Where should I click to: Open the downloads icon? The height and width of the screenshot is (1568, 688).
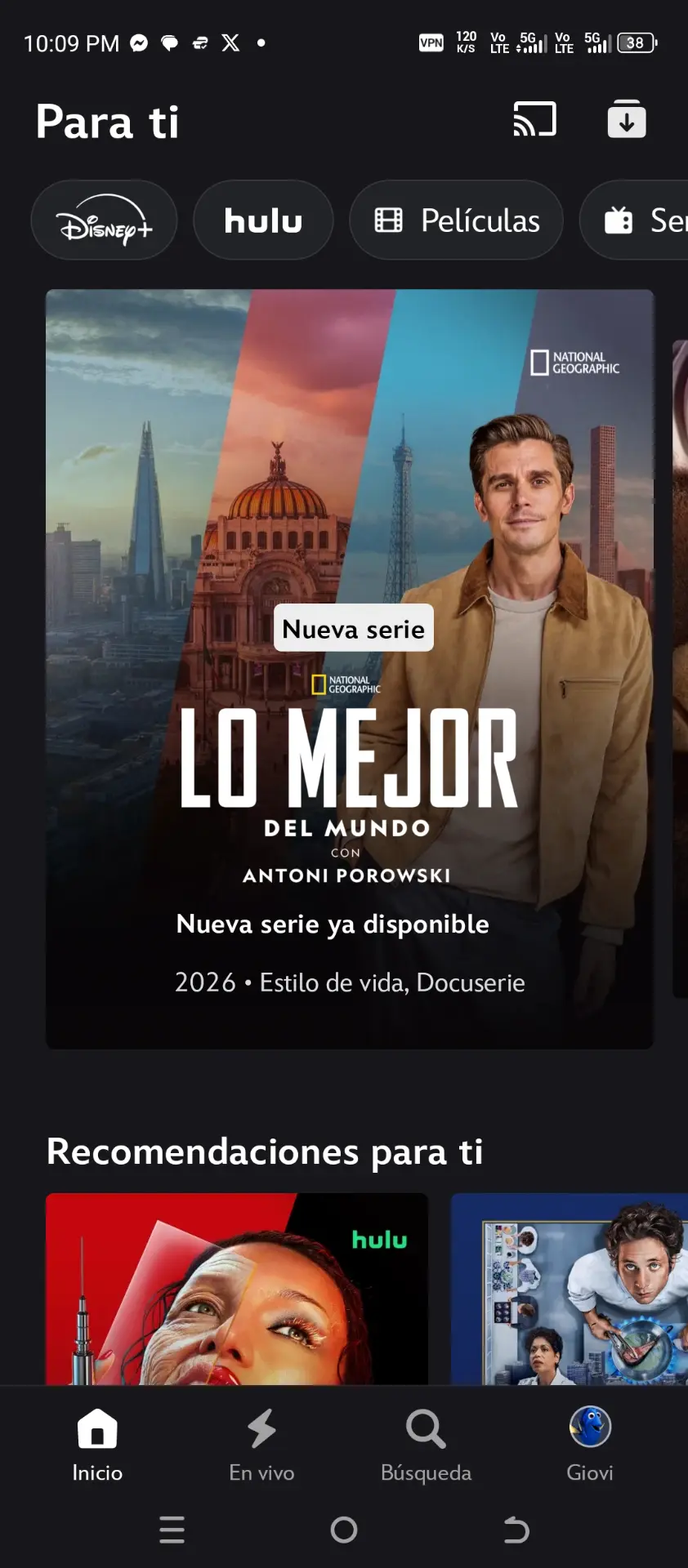[627, 119]
